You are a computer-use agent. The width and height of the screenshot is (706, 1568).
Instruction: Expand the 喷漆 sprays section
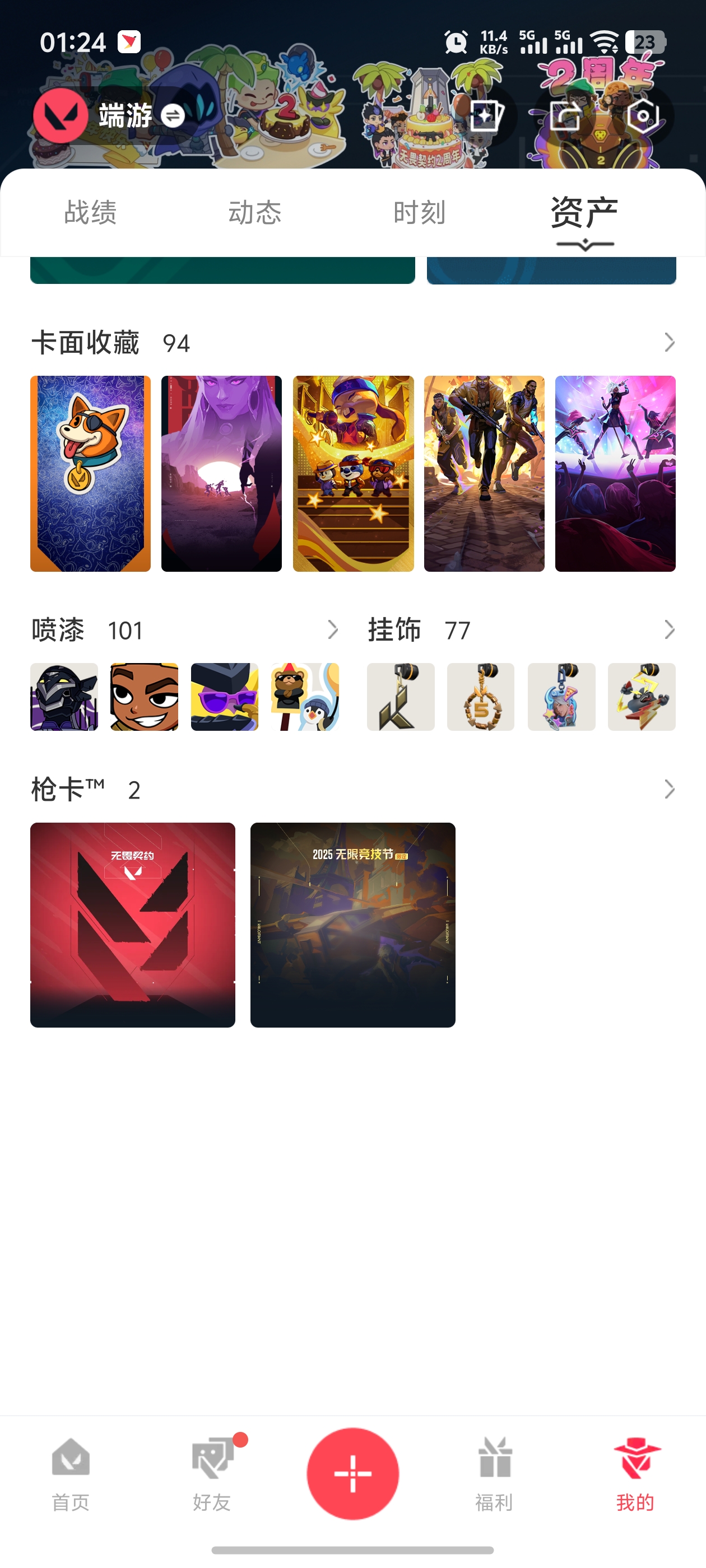(x=333, y=630)
